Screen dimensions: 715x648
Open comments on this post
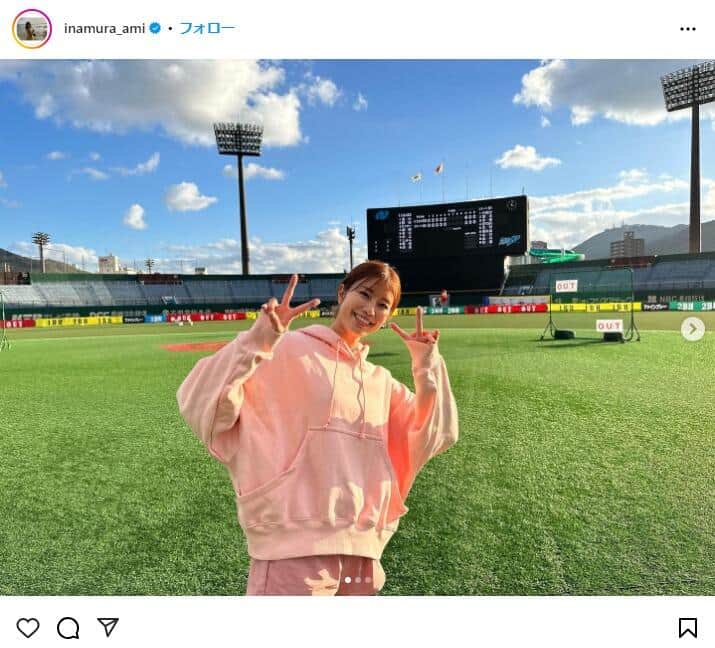tap(68, 627)
